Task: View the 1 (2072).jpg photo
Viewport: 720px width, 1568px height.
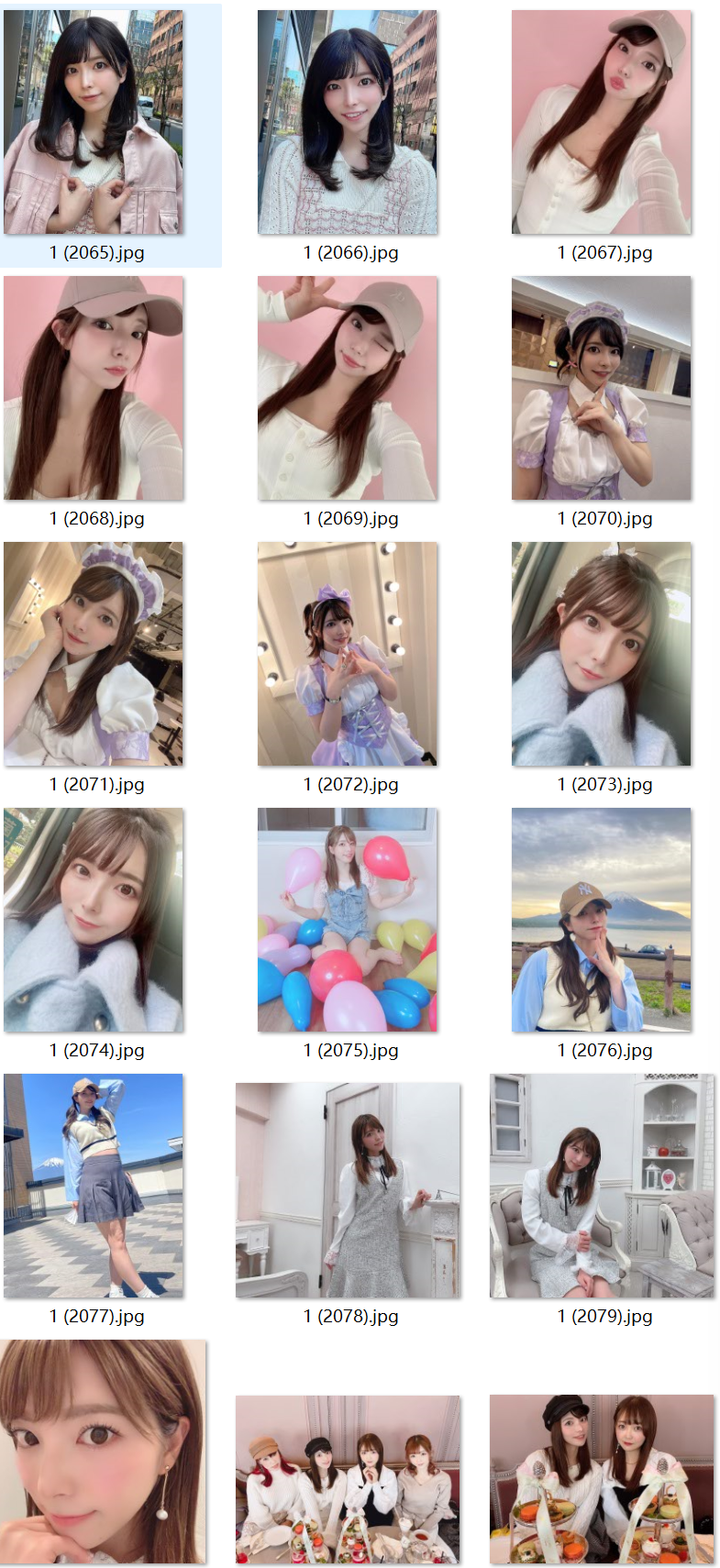Action: coord(348,654)
